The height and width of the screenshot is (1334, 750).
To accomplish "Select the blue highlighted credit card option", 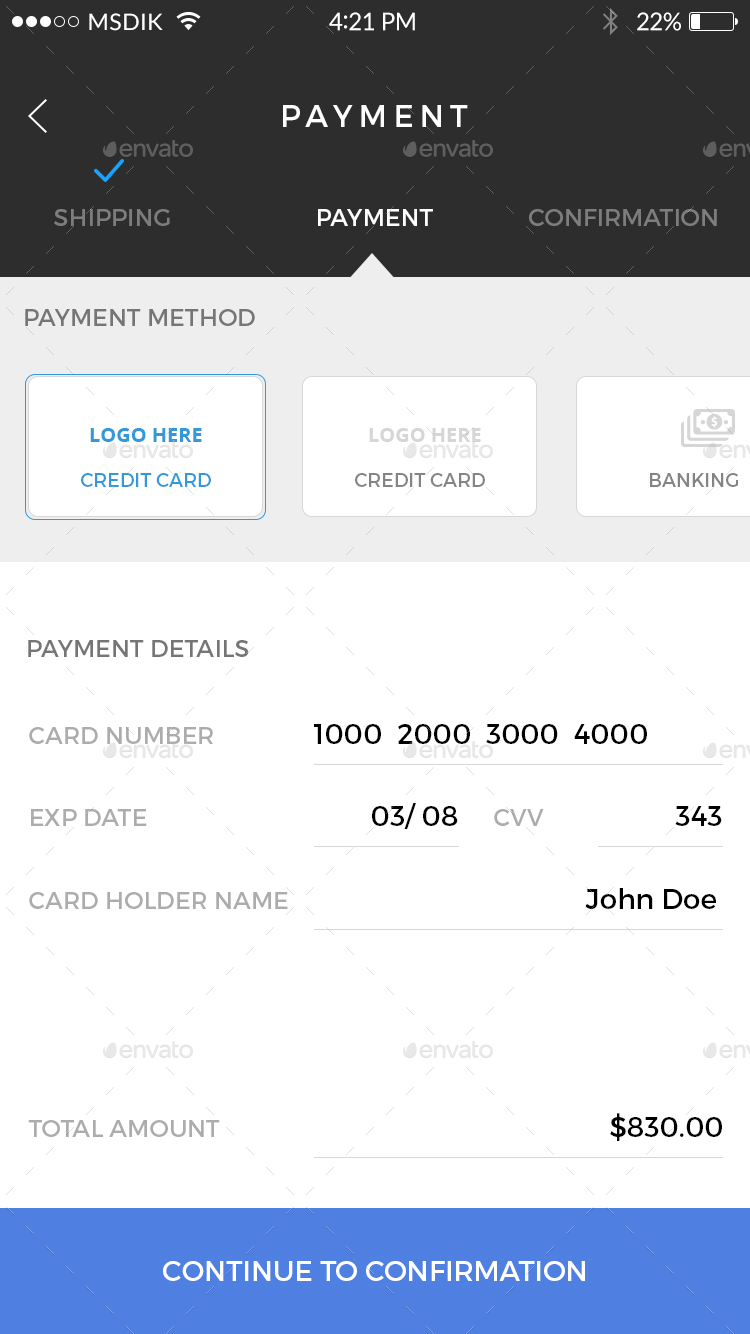I will [x=145, y=447].
